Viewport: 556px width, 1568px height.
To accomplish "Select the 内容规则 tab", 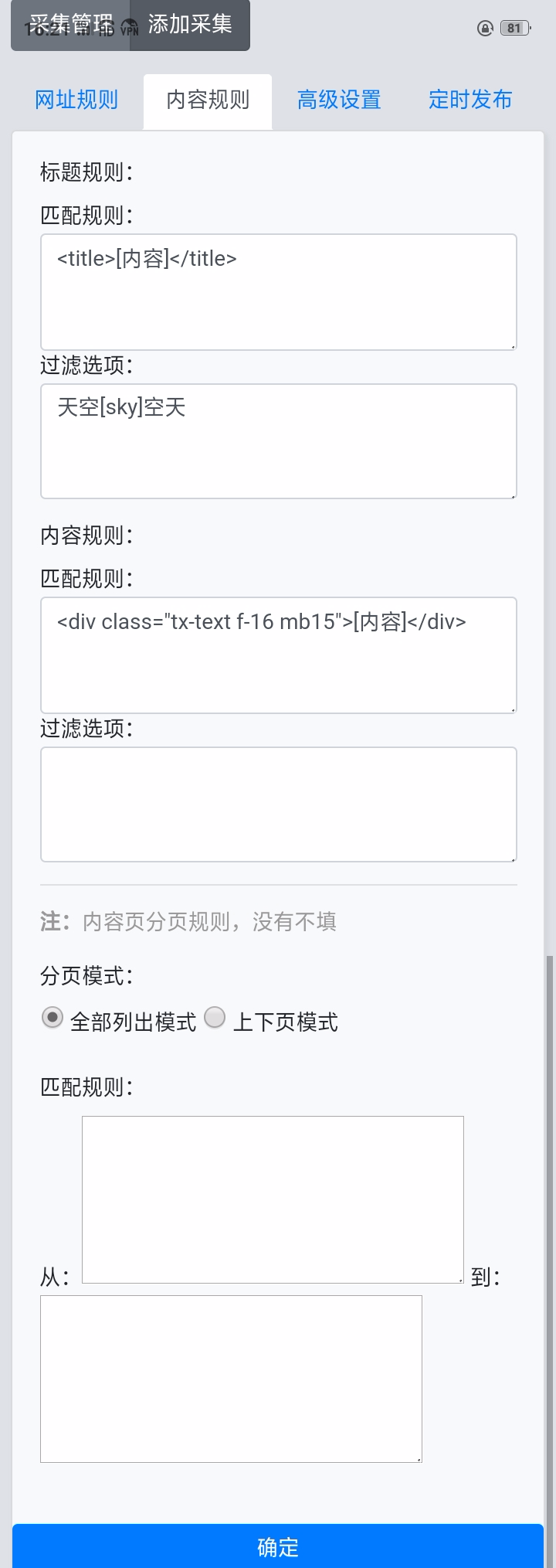I will coord(208,100).
